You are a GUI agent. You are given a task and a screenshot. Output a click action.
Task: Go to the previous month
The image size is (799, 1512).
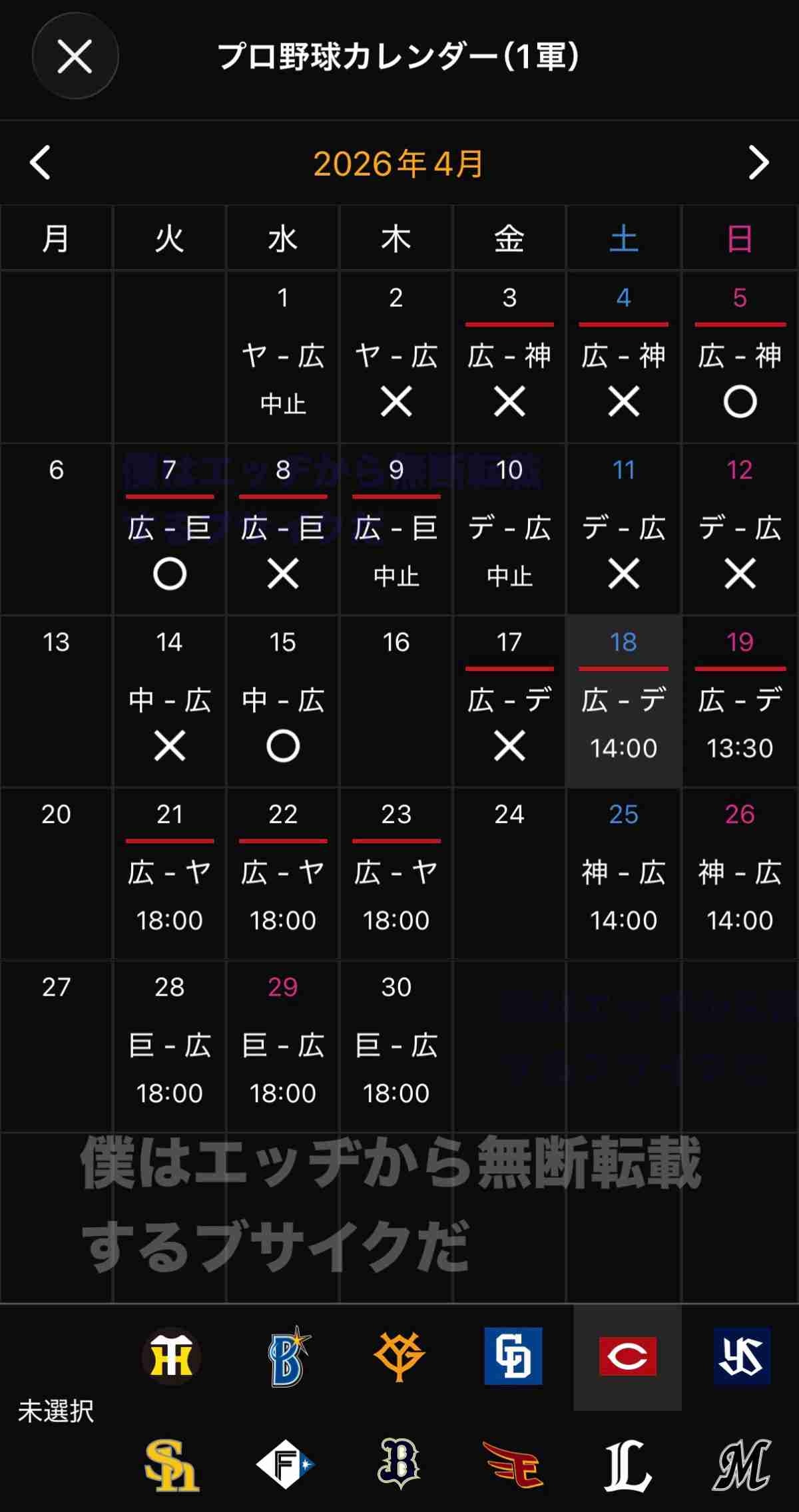(41, 163)
